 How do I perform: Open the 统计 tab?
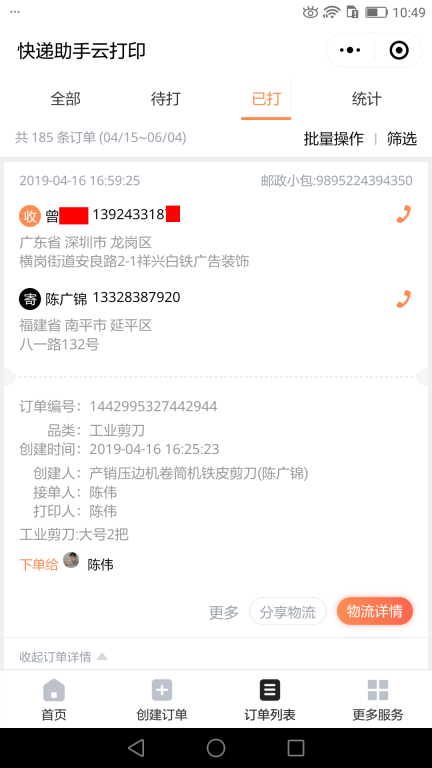coord(366,98)
